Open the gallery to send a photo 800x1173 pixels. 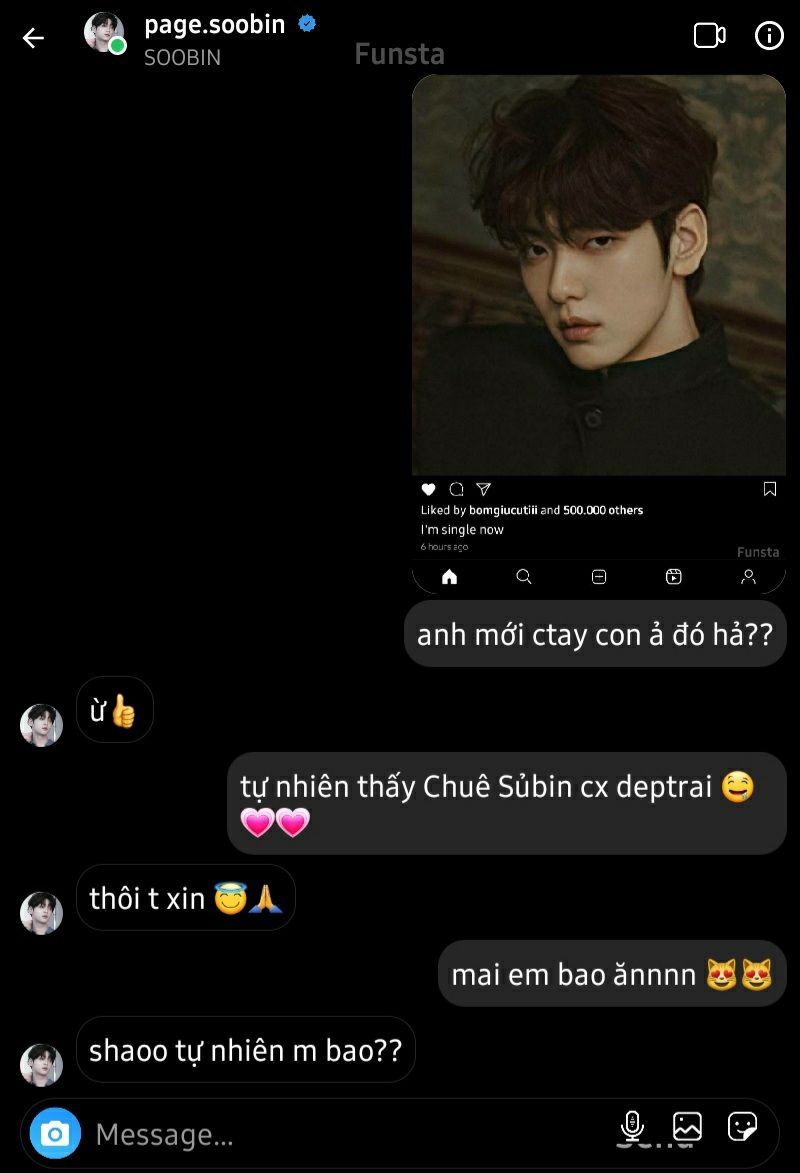point(687,1127)
